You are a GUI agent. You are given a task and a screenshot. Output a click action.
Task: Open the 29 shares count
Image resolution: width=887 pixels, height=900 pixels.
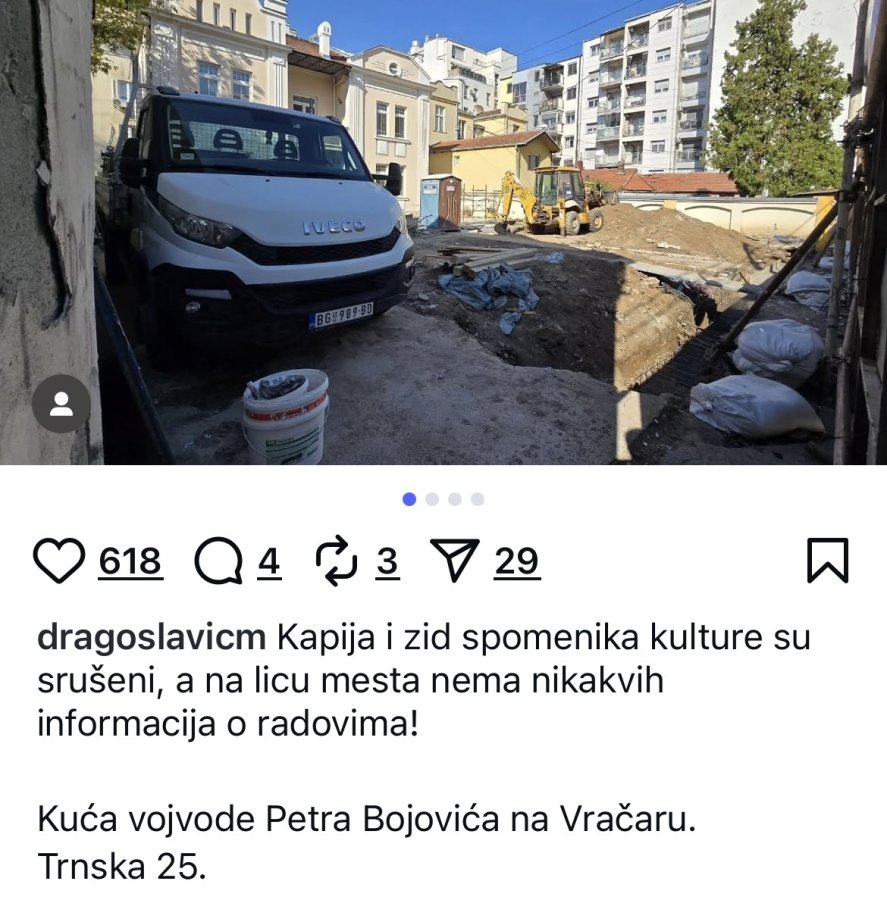click(x=517, y=562)
